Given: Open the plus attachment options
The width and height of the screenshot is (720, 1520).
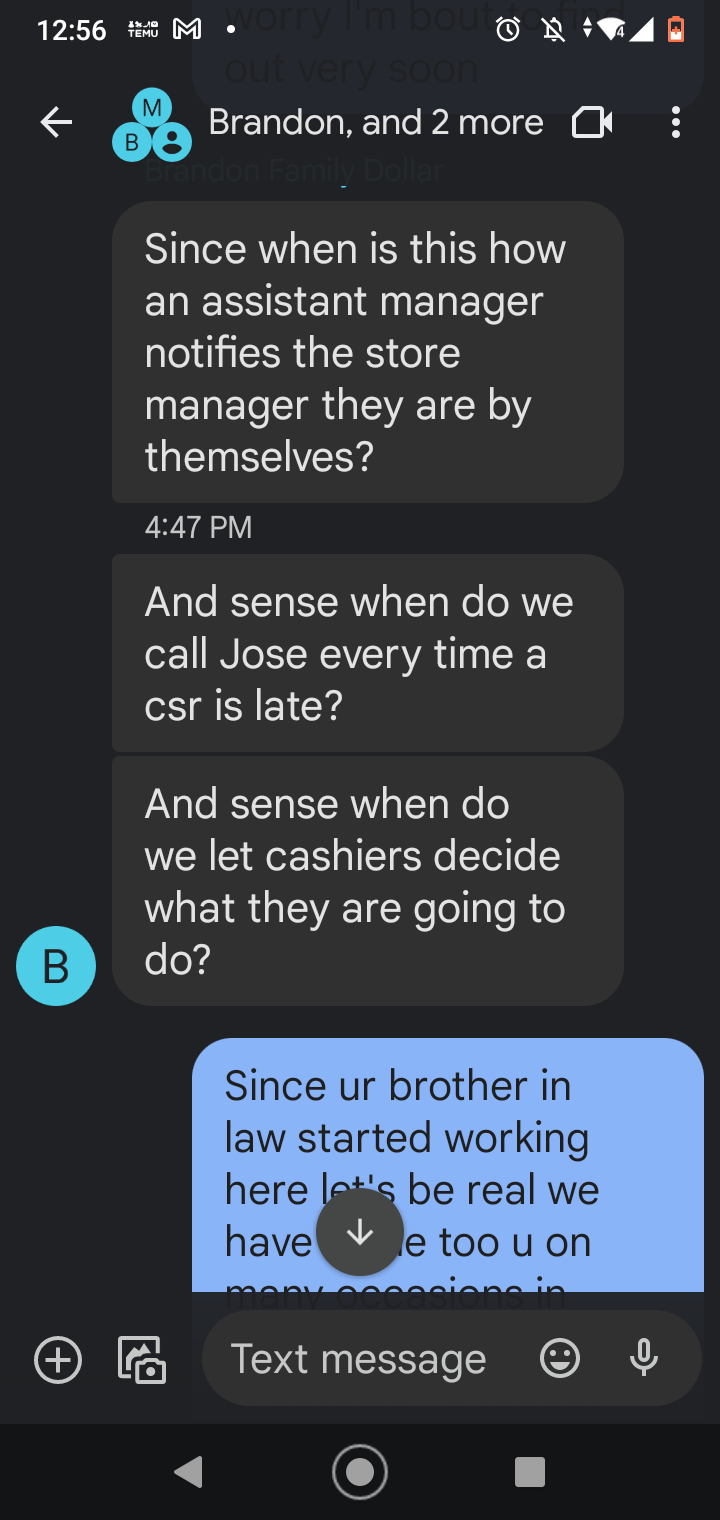Looking at the screenshot, I should (58, 1360).
